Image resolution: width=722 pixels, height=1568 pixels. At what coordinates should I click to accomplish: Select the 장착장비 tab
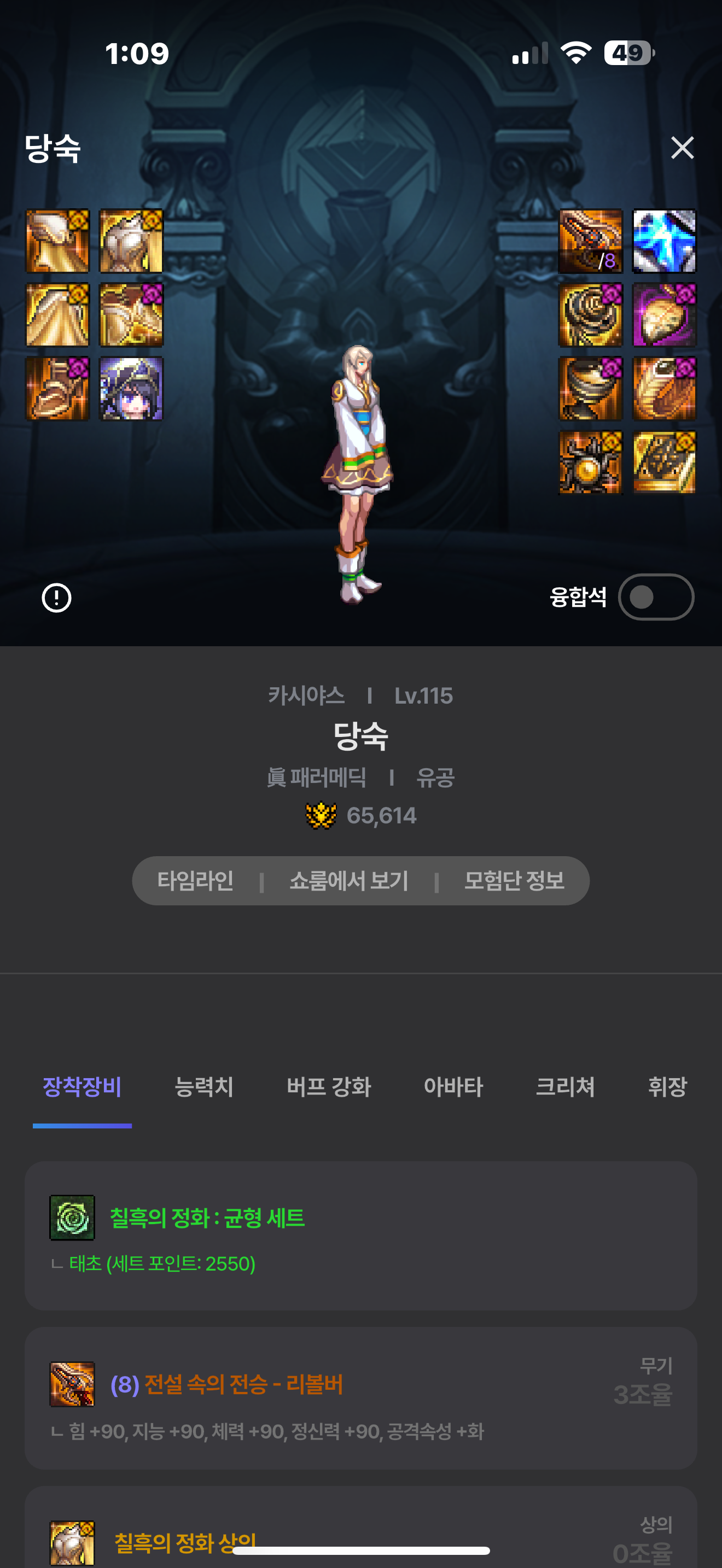tap(82, 1086)
